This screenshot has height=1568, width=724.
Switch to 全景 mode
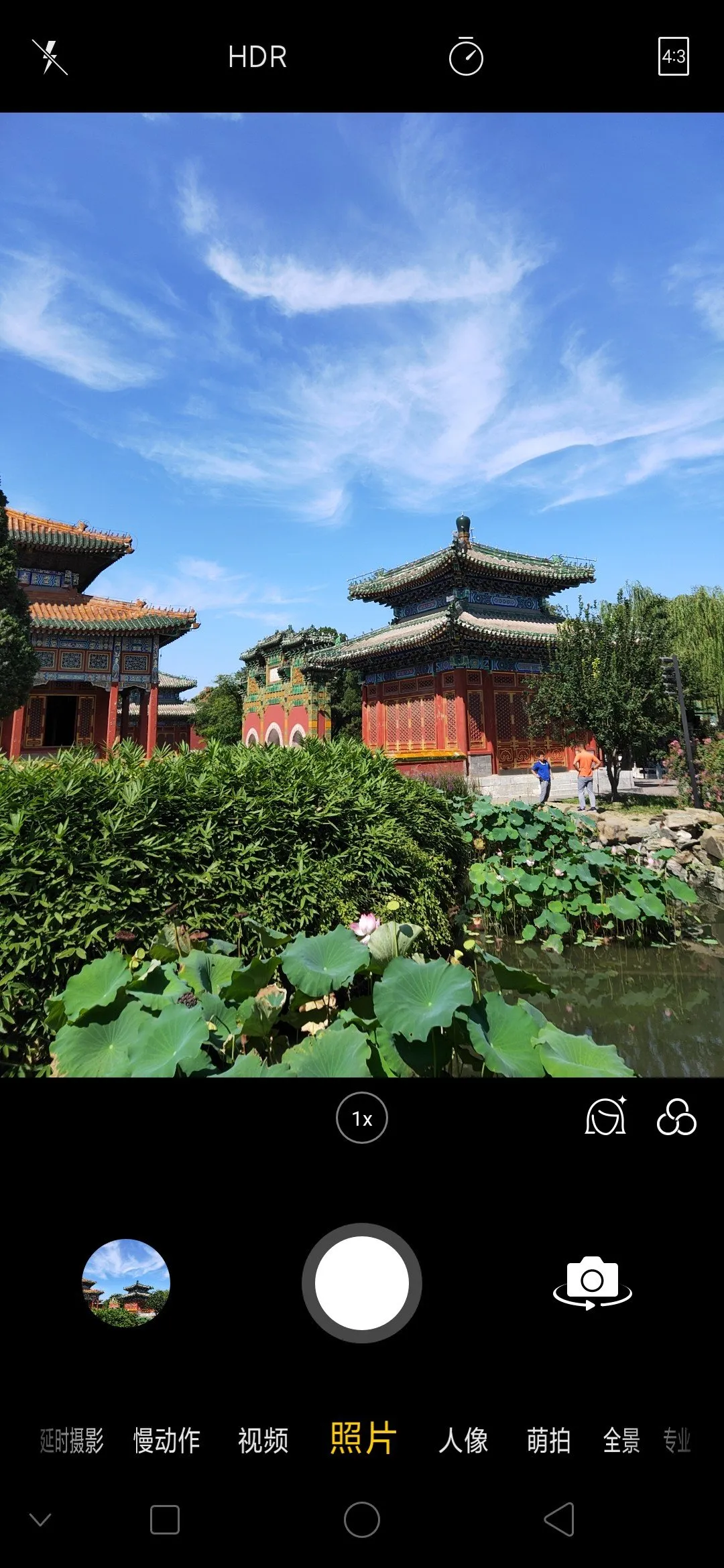[x=621, y=1441]
